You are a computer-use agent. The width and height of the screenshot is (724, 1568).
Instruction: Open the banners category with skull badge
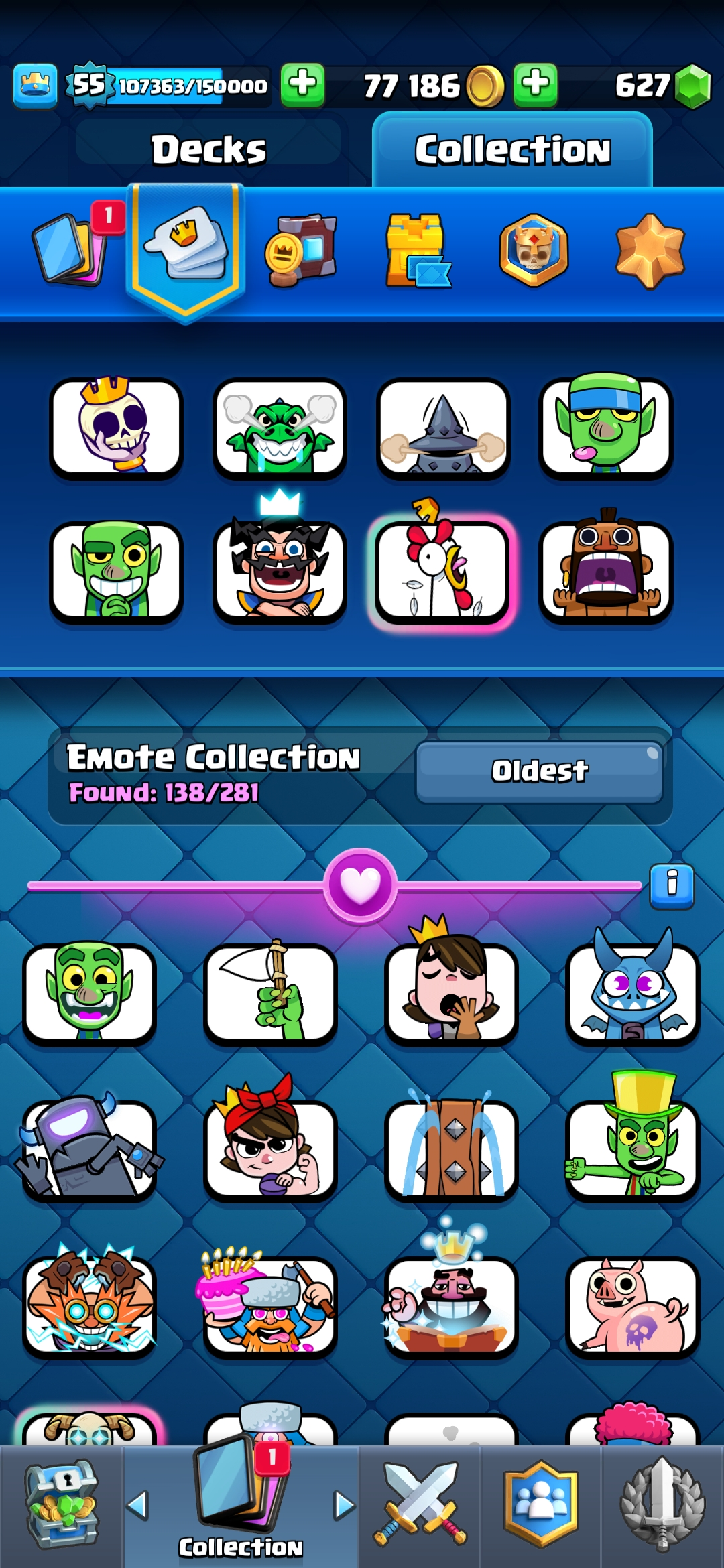pos(534,251)
